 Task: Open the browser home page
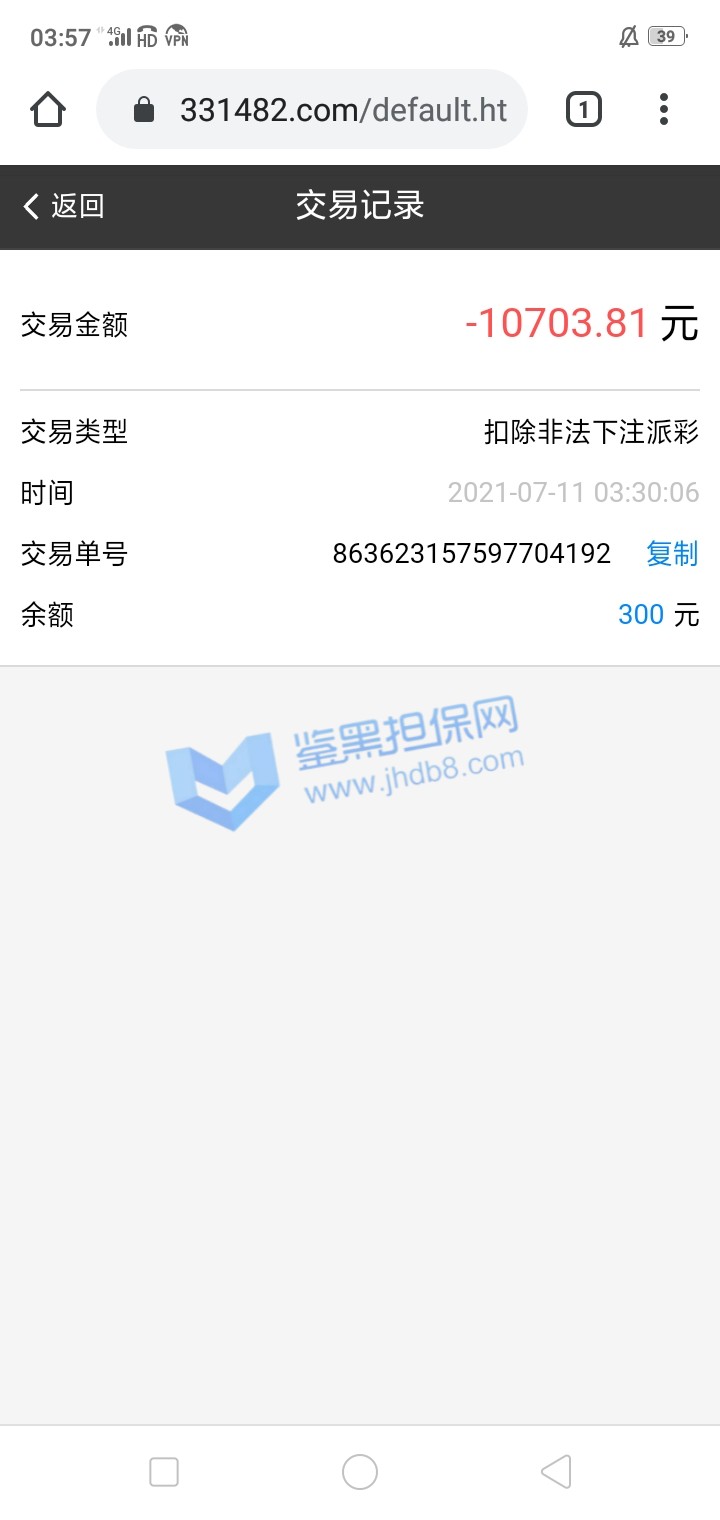[48, 109]
